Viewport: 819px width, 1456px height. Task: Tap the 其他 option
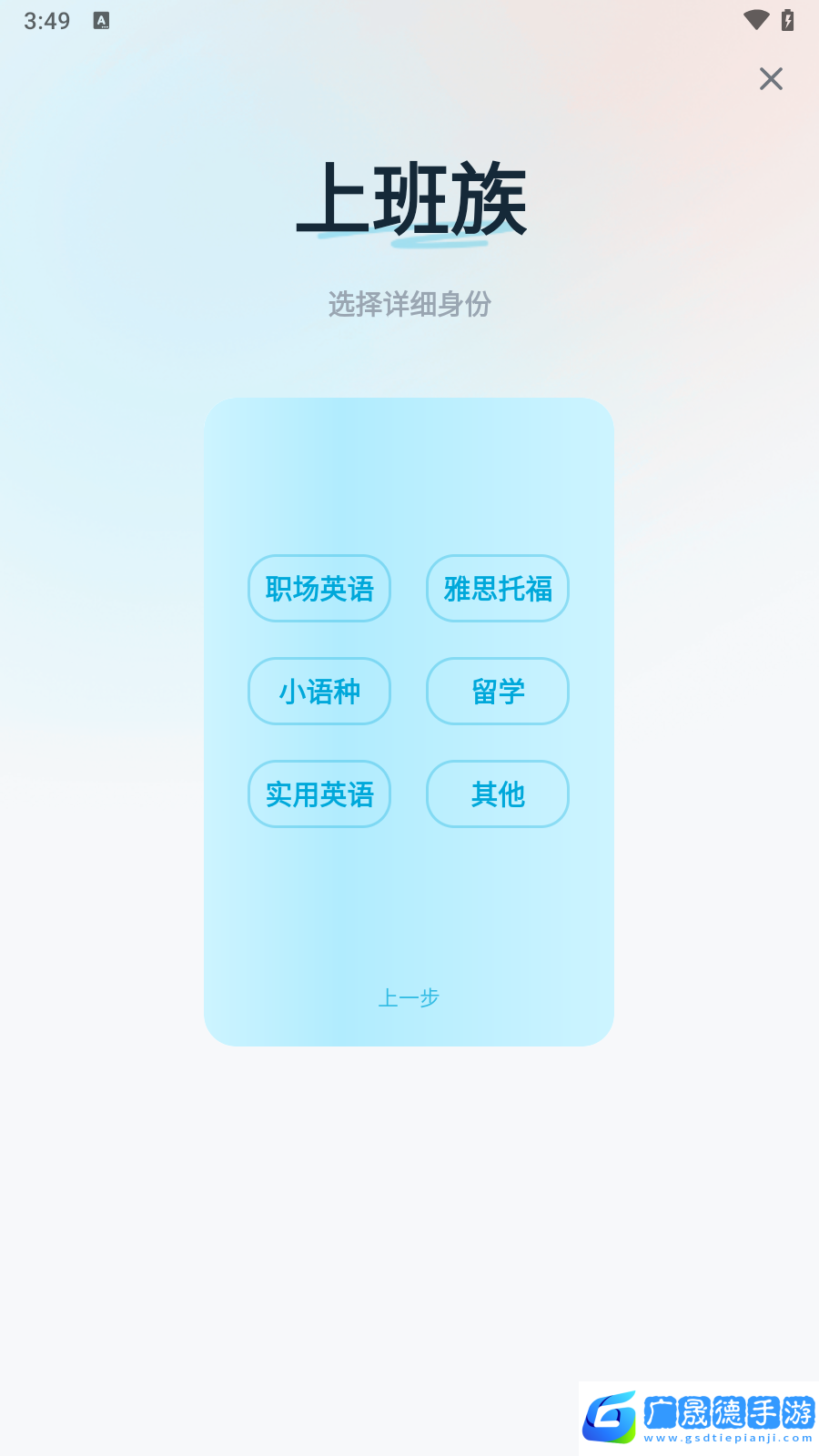point(498,794)
